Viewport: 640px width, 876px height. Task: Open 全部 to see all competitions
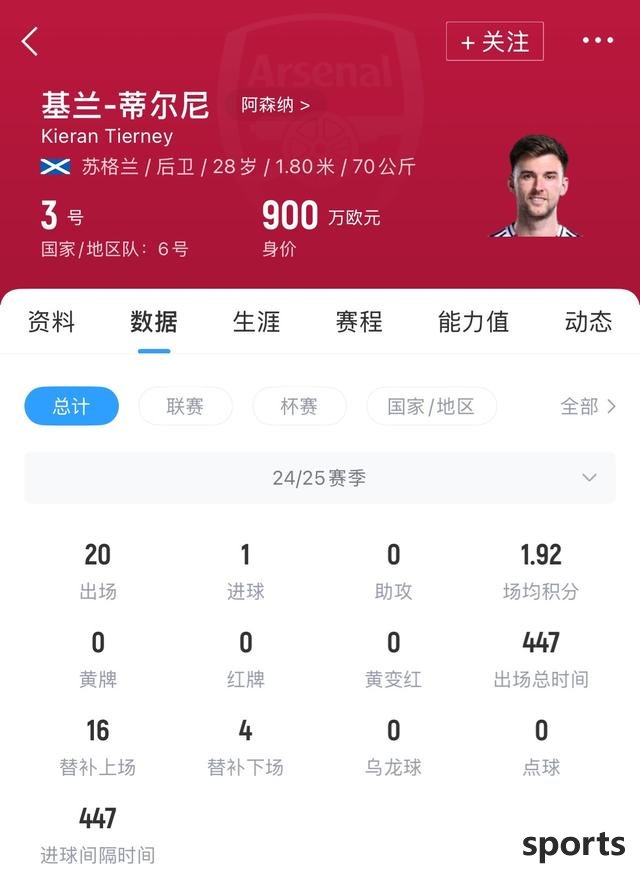(588, 406)
